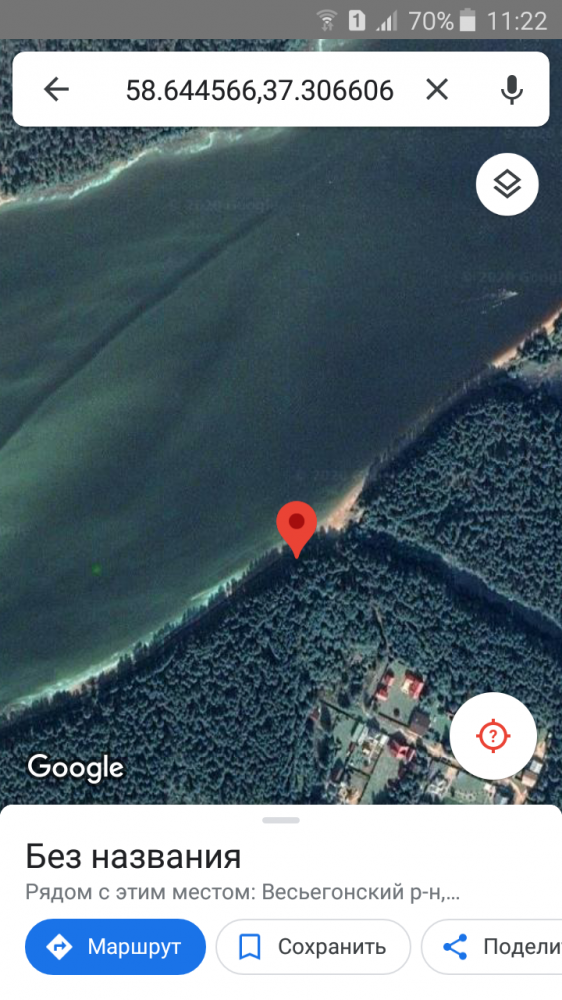Clear the searched coordinates
562x1000 pixels.
pos(437,90)
